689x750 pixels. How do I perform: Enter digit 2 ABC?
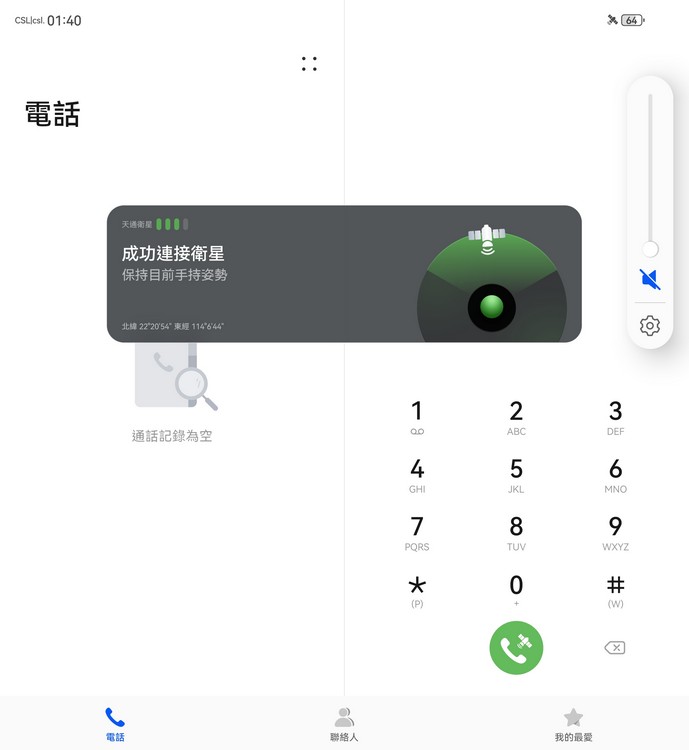516,417
